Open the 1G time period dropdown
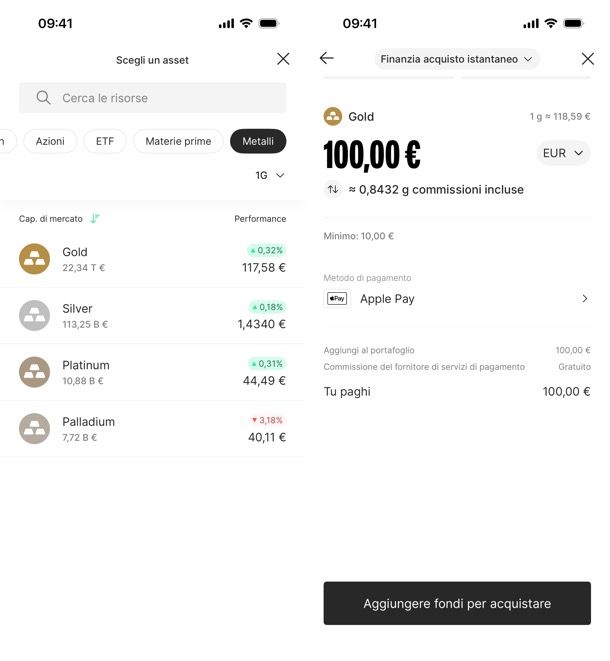The height and width of the screenshot is (661, 610). (x=269, y=175)
